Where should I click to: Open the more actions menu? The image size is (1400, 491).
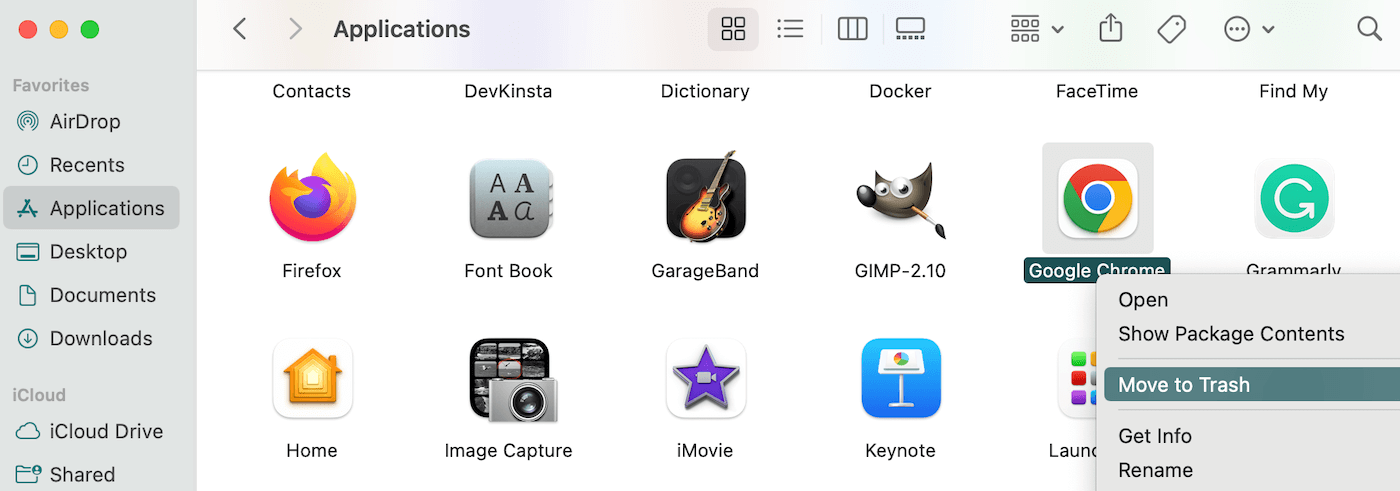pos(1249,29)
